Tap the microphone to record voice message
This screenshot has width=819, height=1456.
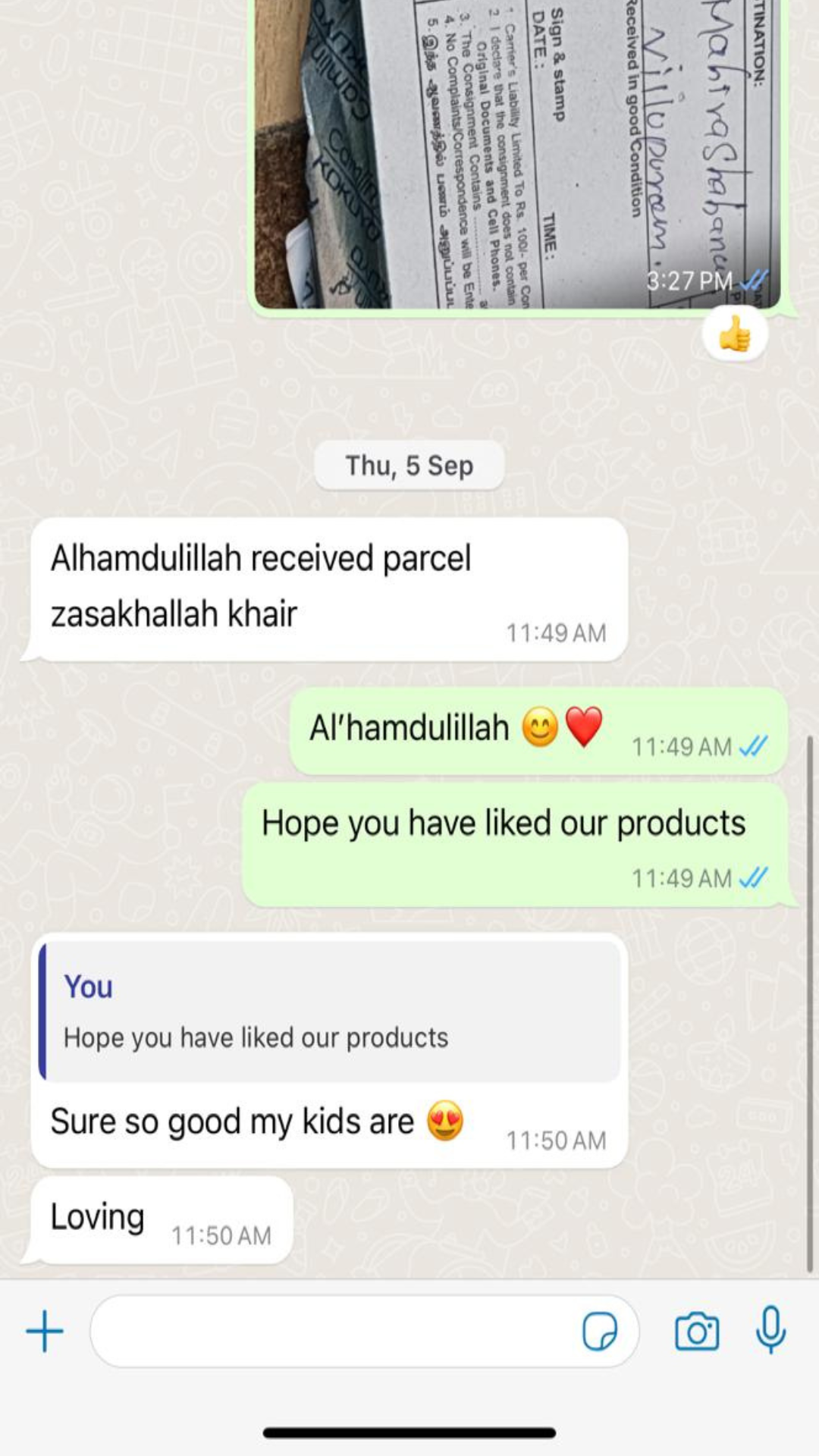770,1329
